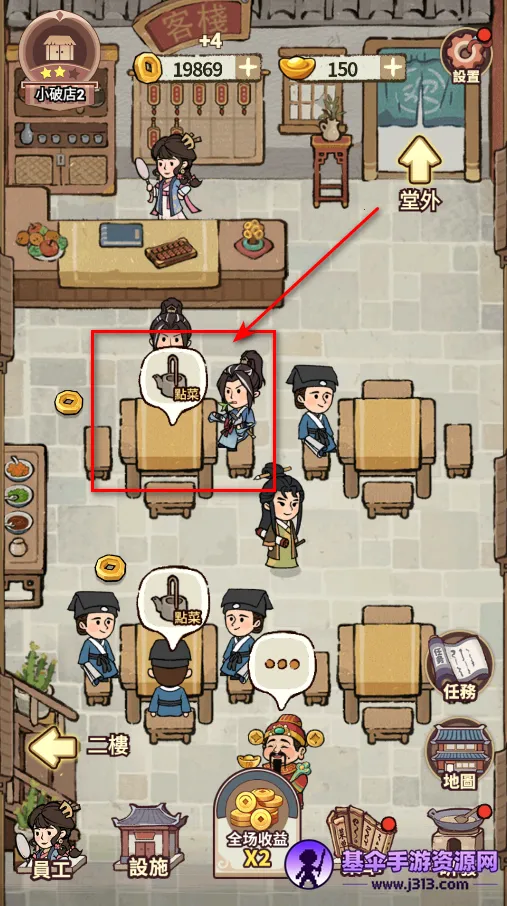Collect the coin near the condiment shelf
This screenshot has height=906, width=507.
coord(110,568)
